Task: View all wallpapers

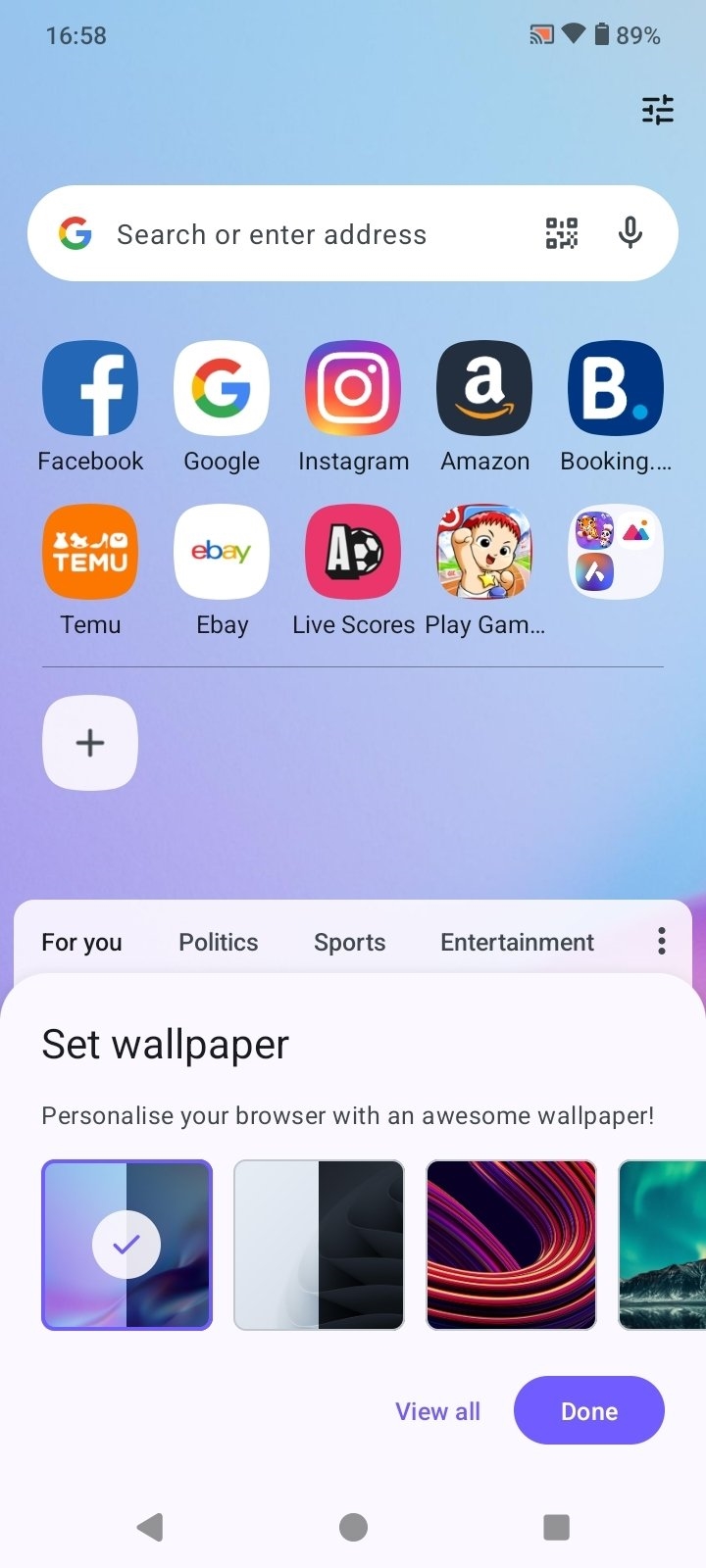Action: [x=437, y=1411]
